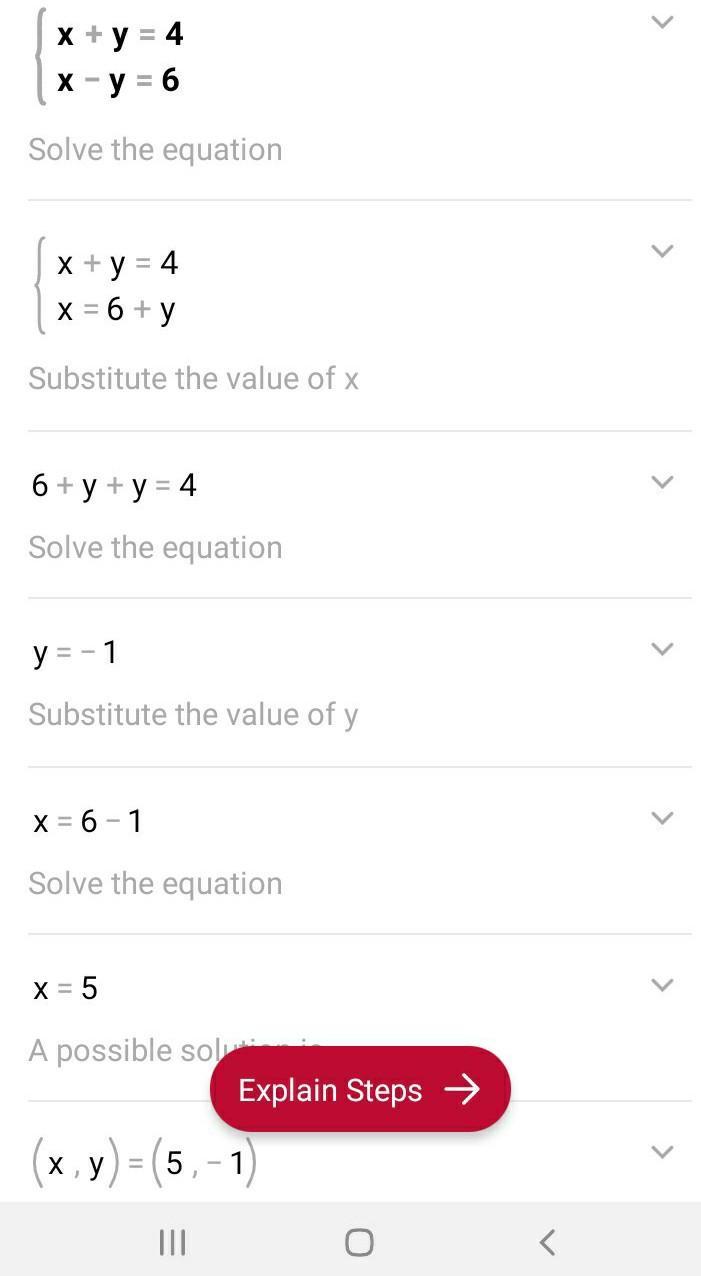This screenshot has height=1276, width=701.
Task: Go back with the system back button
Action: pyautogui.click(x=547, y=1242)
